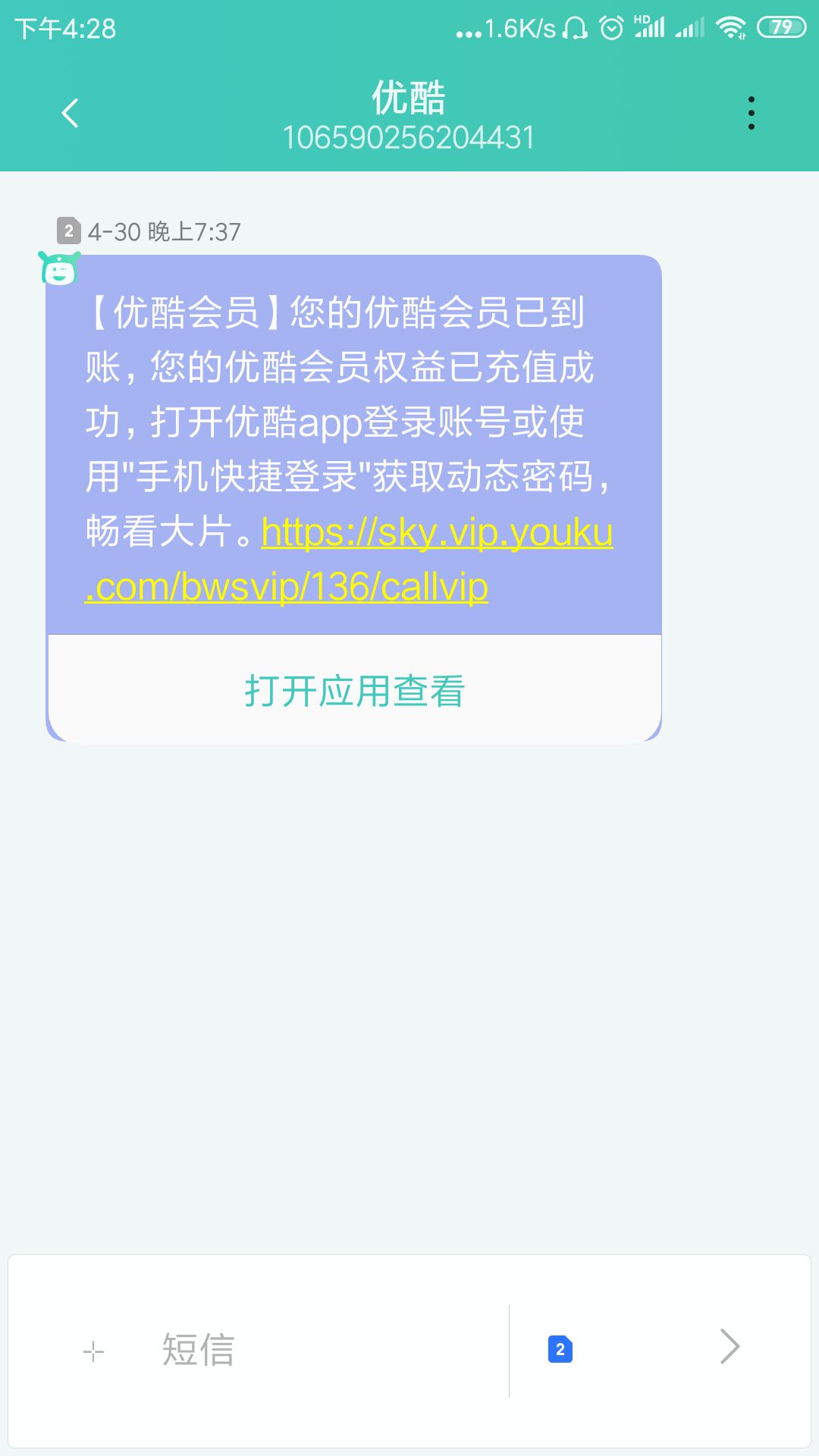Tap 打开应用查看 button
The image size is (819, 1456).
[x=354, y=690]
